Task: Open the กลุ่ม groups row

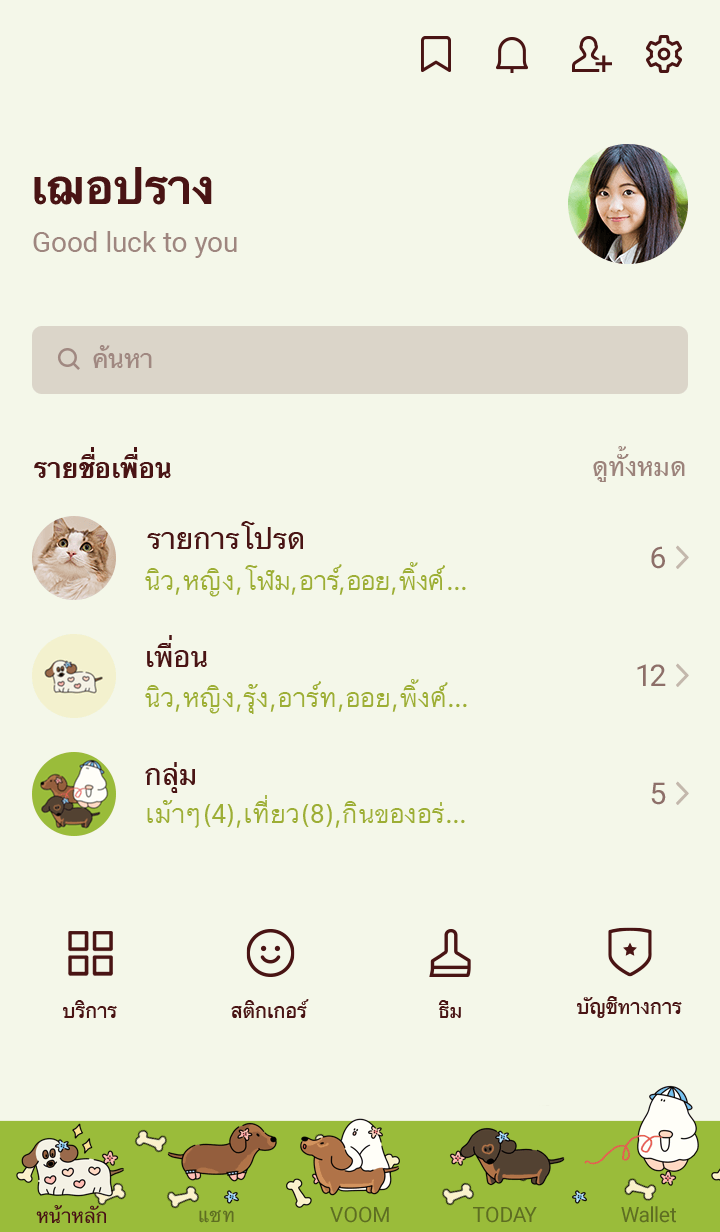Action: click(x=360, y=794)
